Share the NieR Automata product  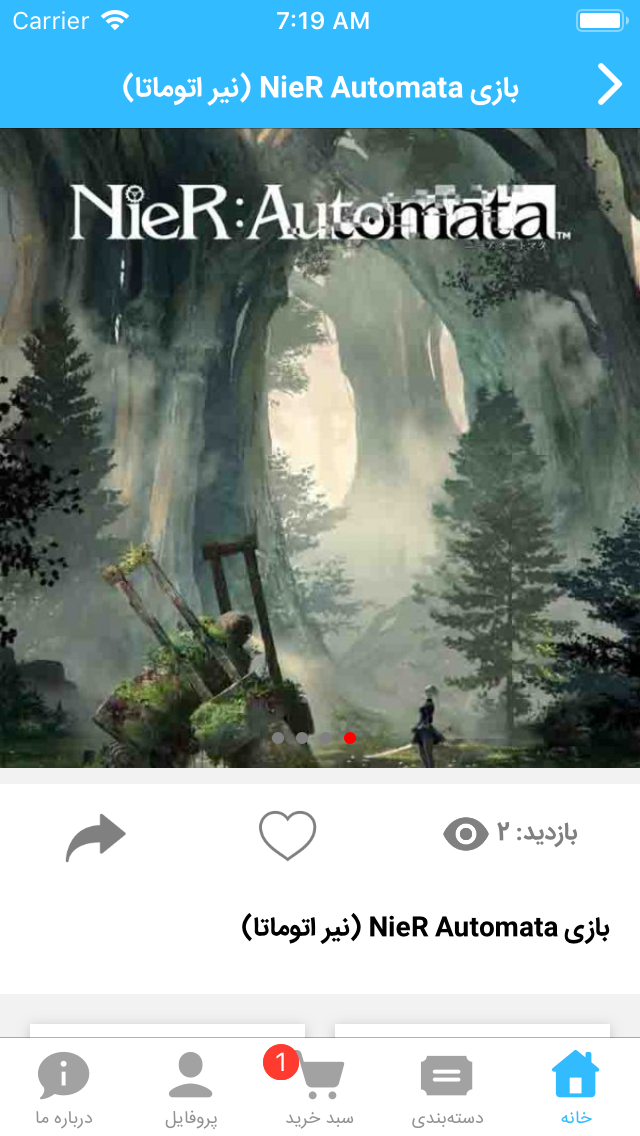pos(96,838)
